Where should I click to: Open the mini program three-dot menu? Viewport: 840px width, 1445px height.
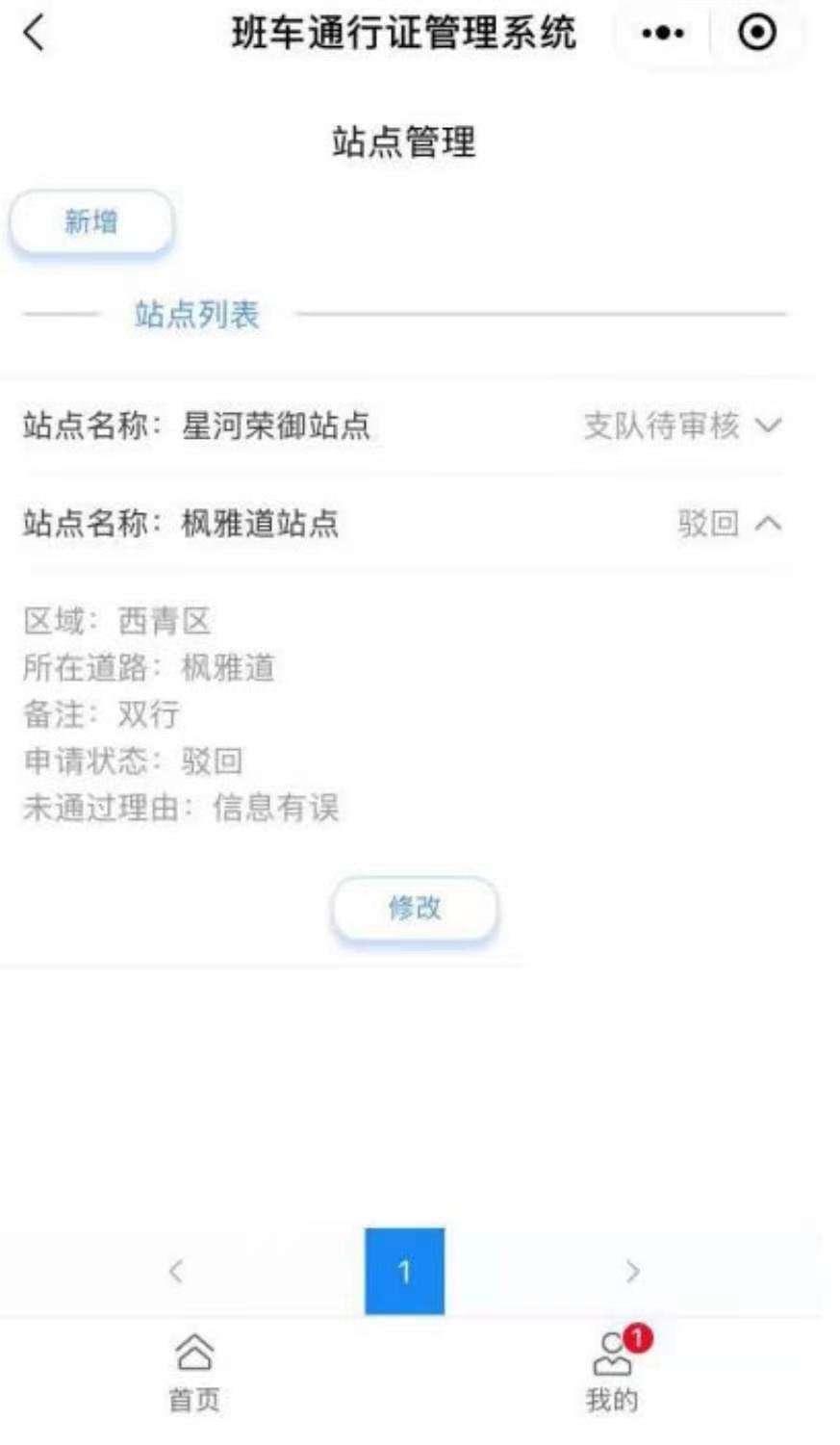click(662, 34)
